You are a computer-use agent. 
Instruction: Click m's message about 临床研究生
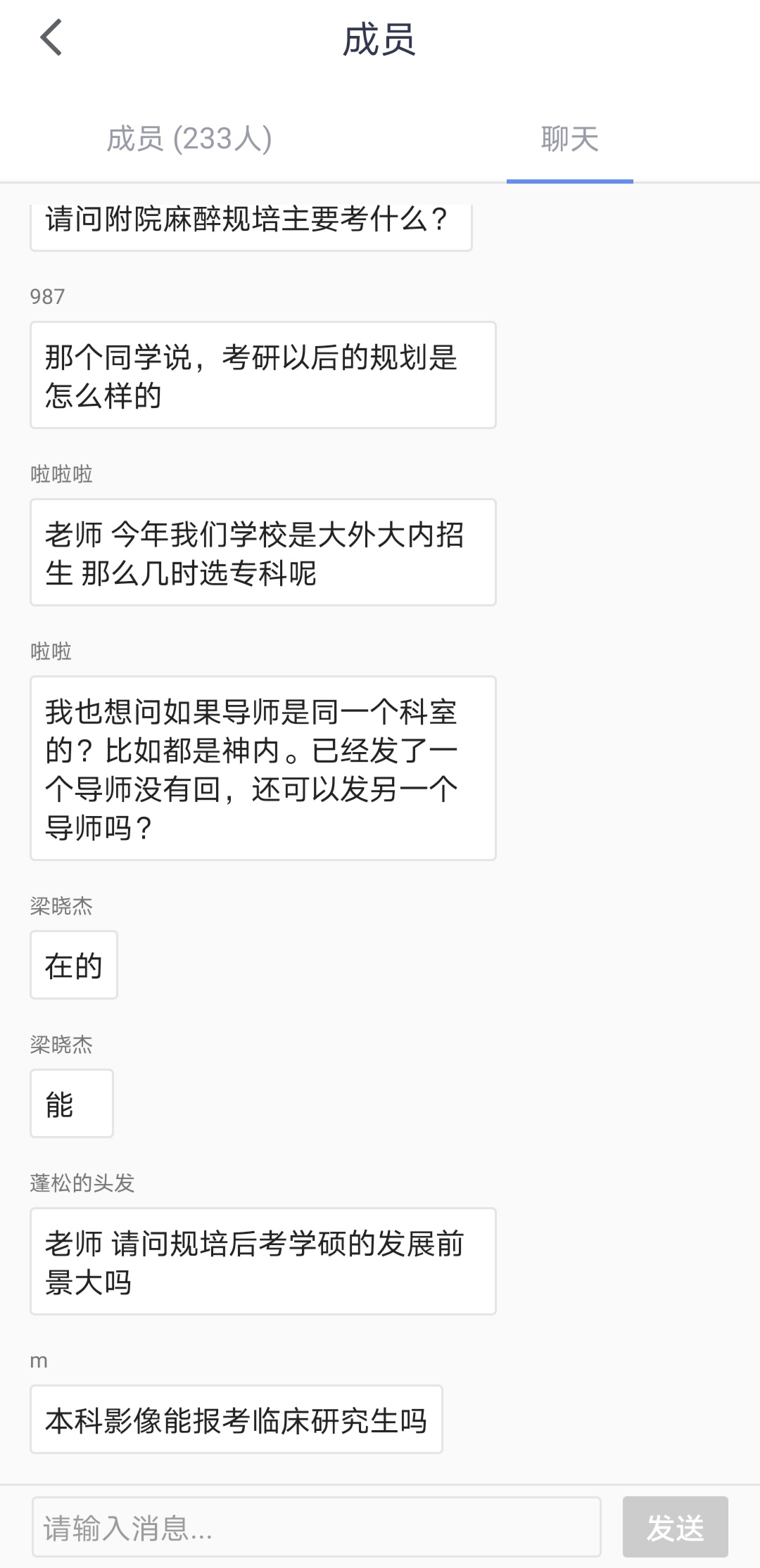(x=236, y=1420)
